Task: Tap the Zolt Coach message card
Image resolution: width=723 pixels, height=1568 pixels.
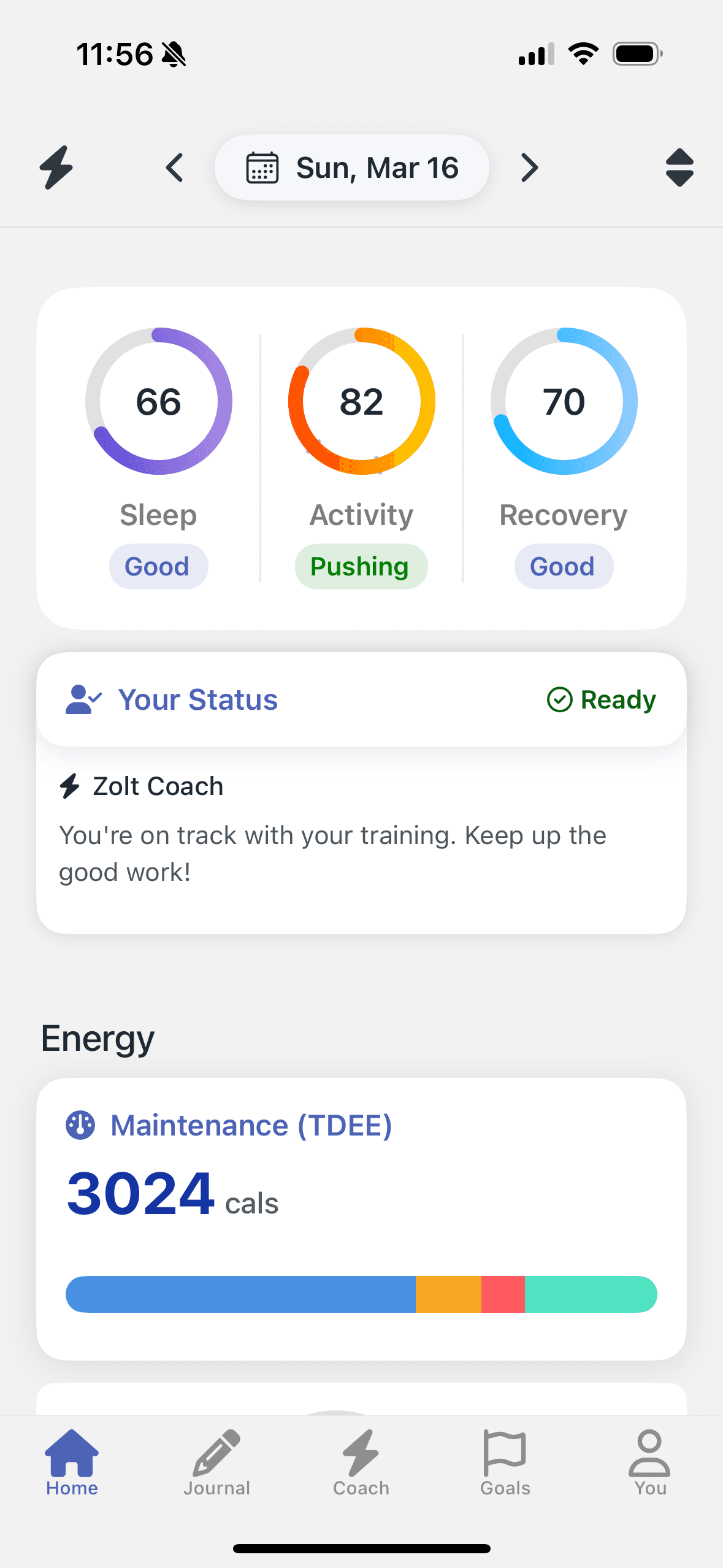Action: [x=362, y=847]
